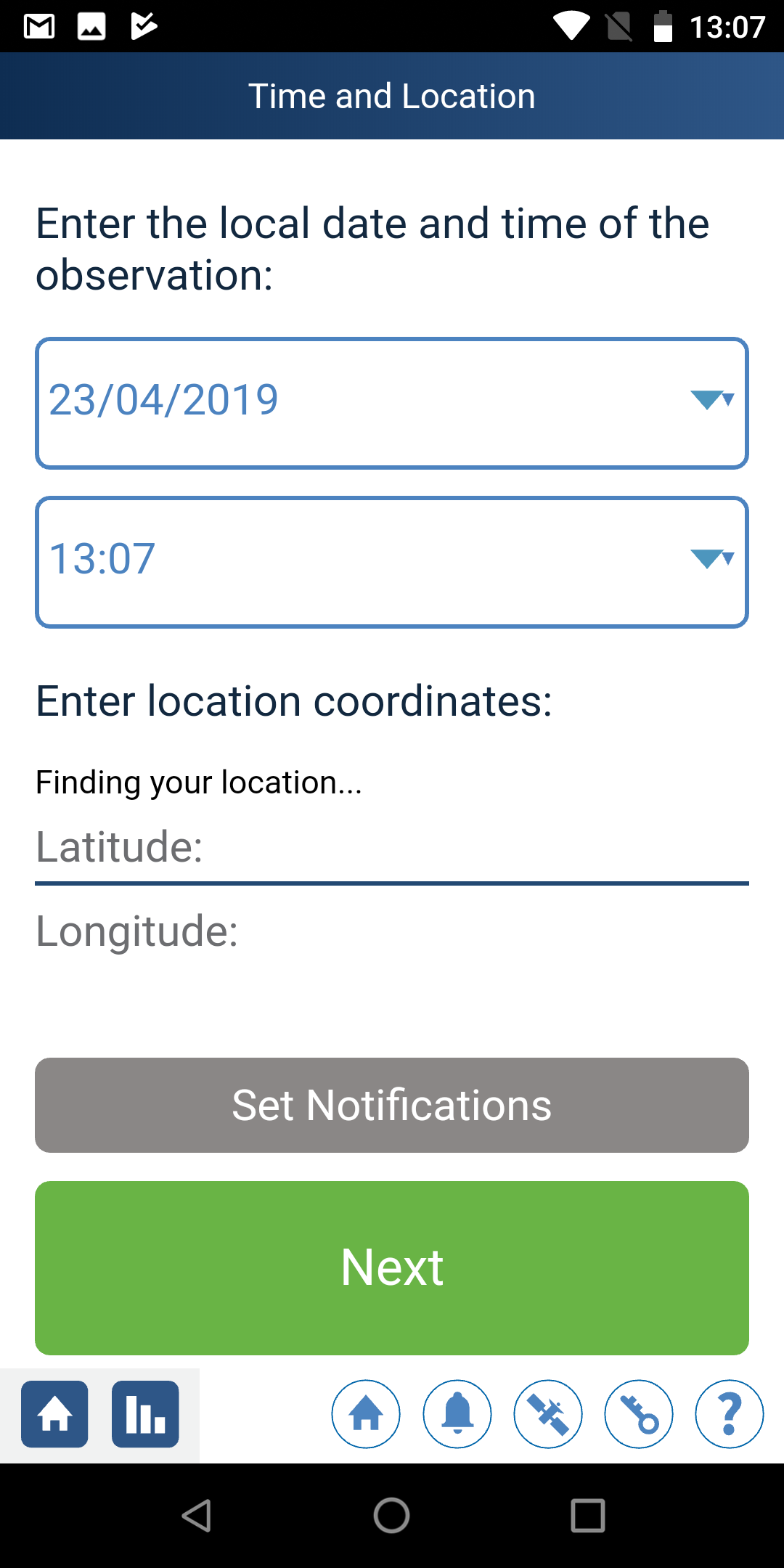The height and width of the screenshot is (1568, 784).
Task: Open recent apps from the navigation bar
Action: pos(588,1516)
